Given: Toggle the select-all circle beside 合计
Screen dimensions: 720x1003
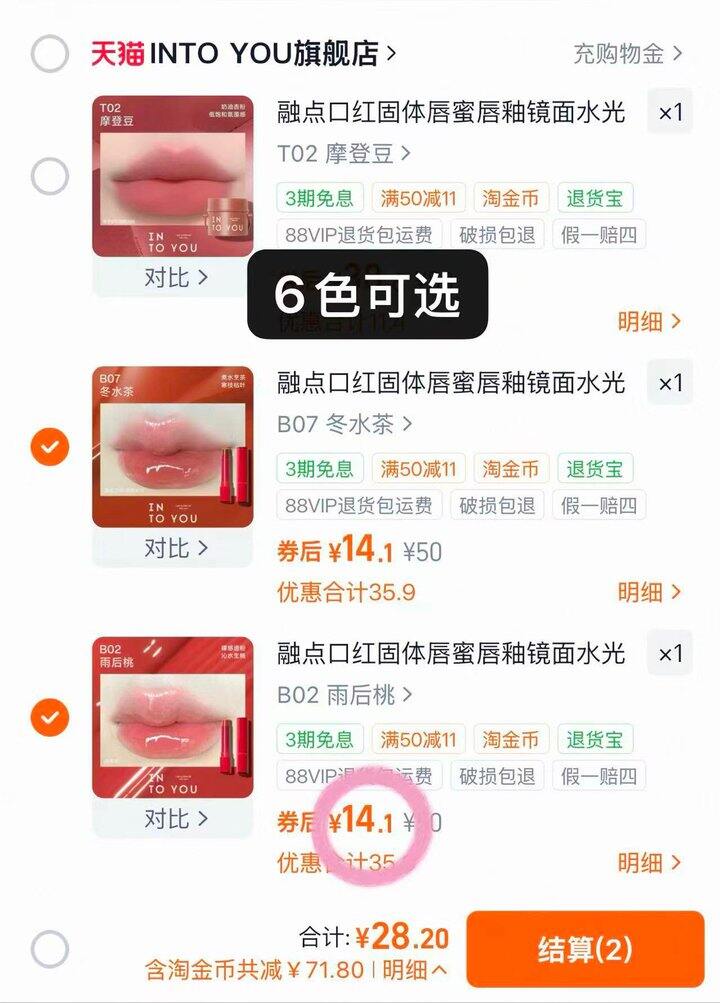Looking at the screenshot, I should click(x=49, y=949).
